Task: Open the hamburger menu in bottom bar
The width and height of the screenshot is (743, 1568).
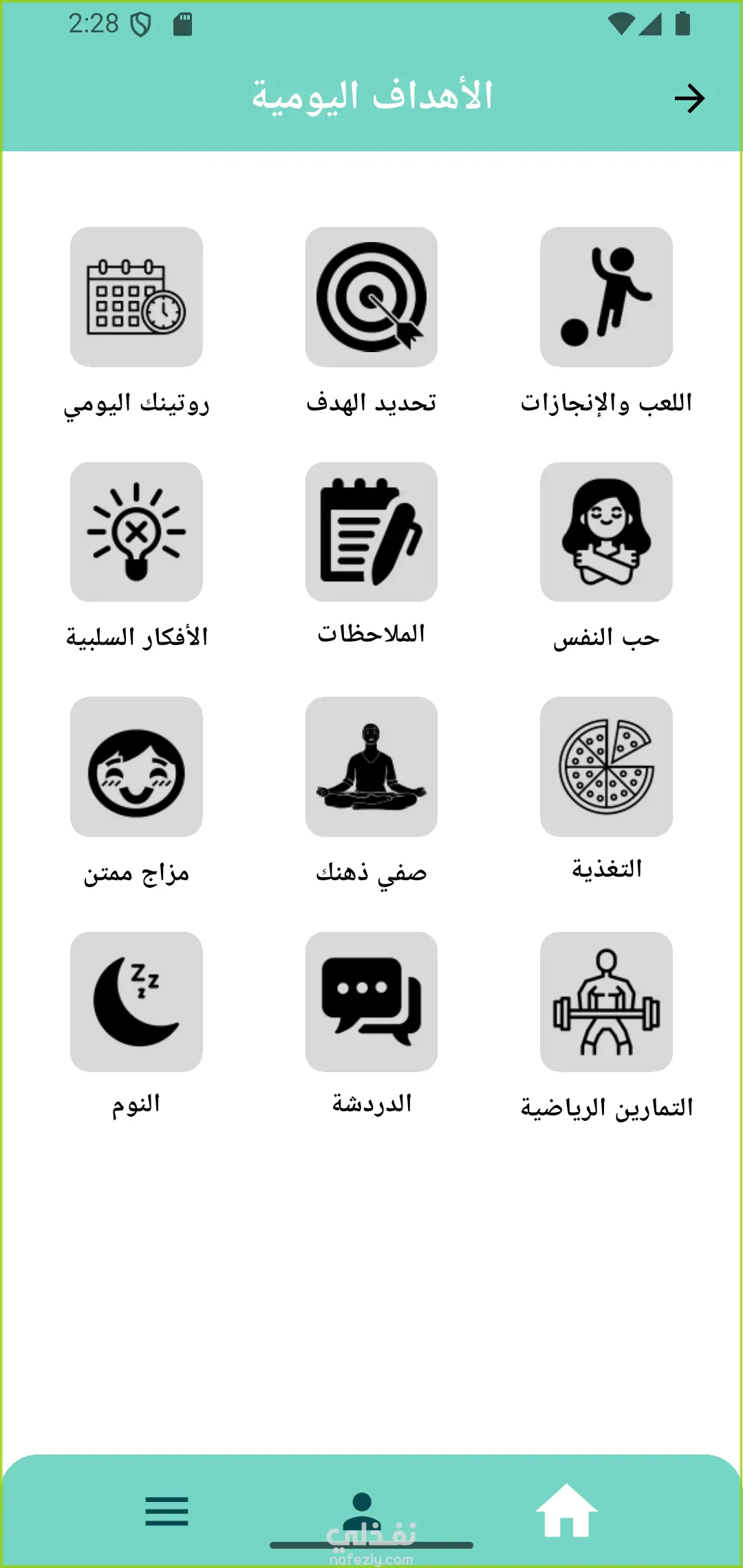Action: click(166, 1511)
